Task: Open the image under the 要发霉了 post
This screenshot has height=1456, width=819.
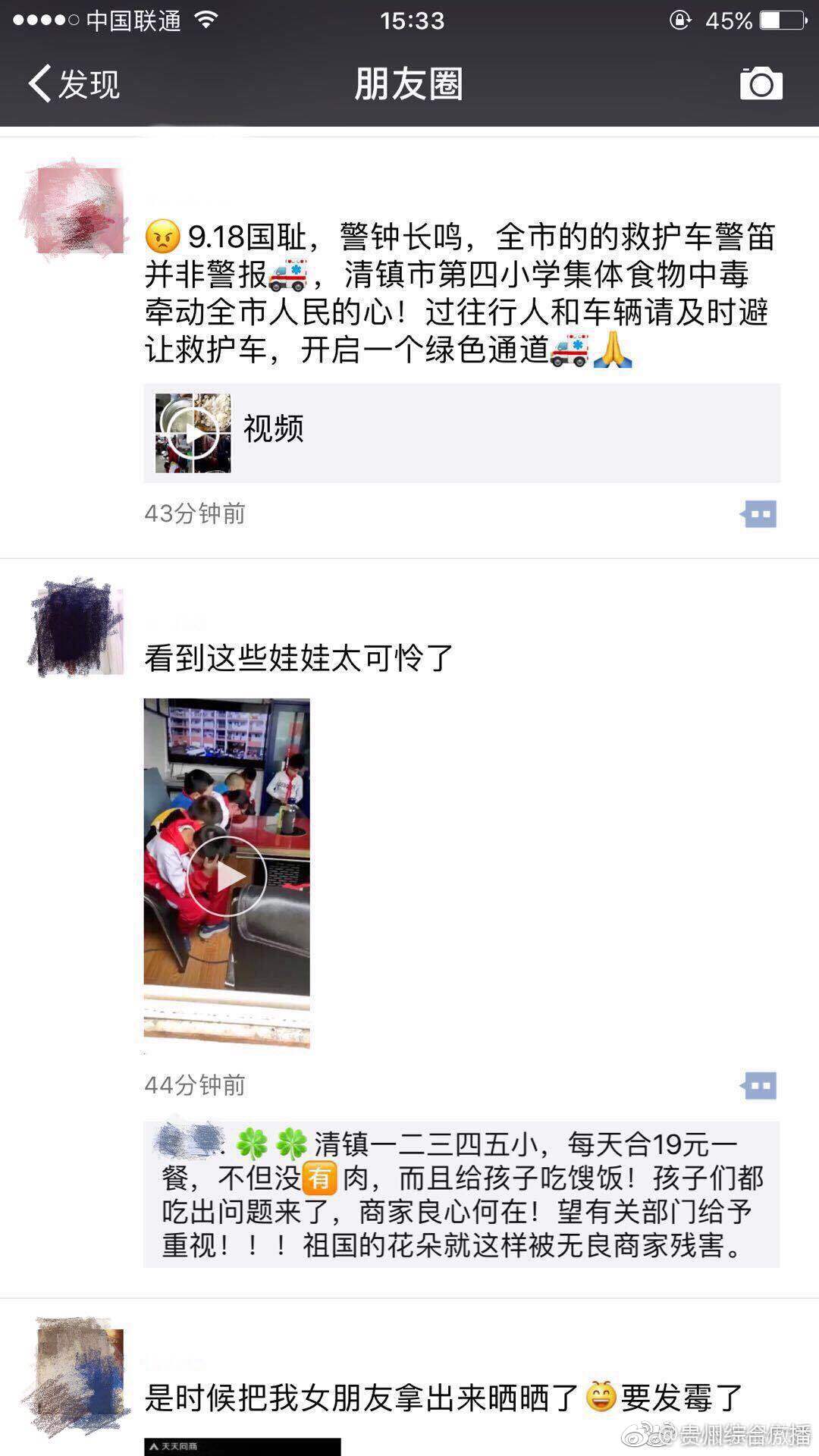Action: tap(243, 1446)
